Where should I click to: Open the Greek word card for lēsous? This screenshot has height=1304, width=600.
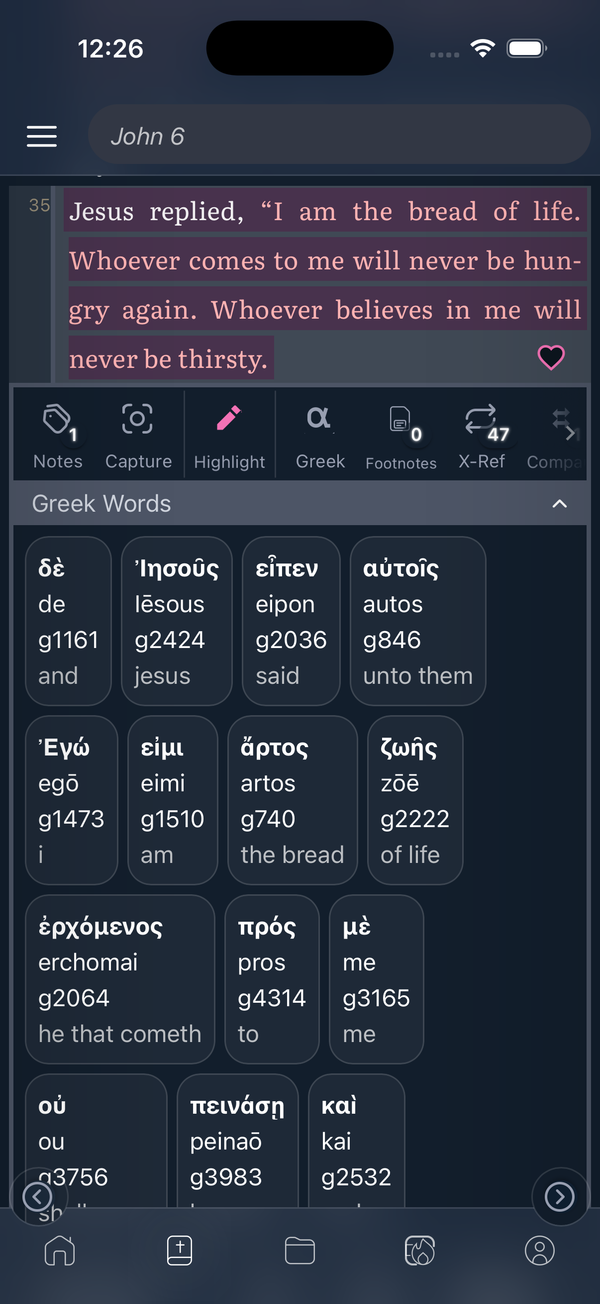coord(176,621)
